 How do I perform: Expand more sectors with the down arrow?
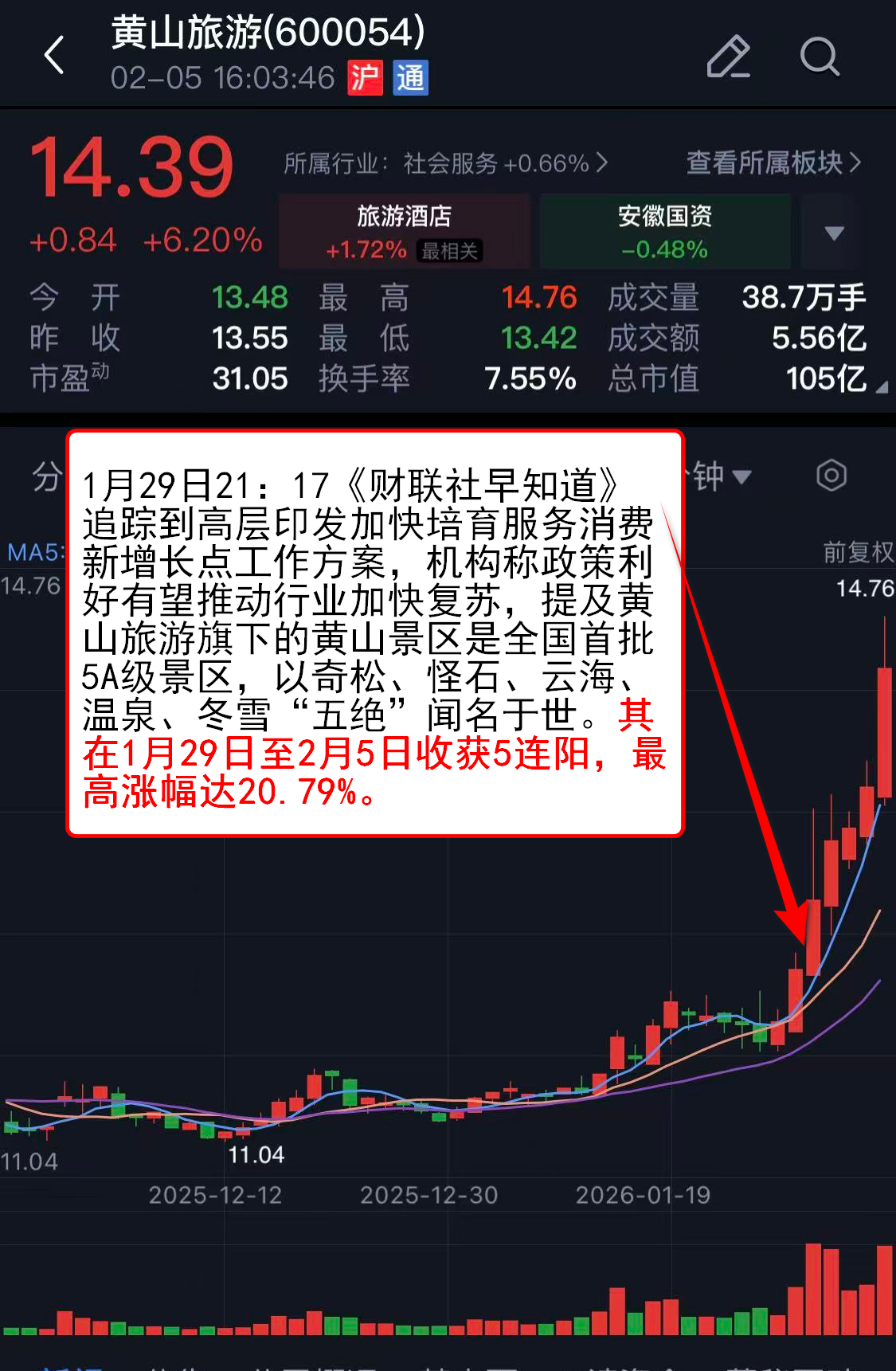834,233
